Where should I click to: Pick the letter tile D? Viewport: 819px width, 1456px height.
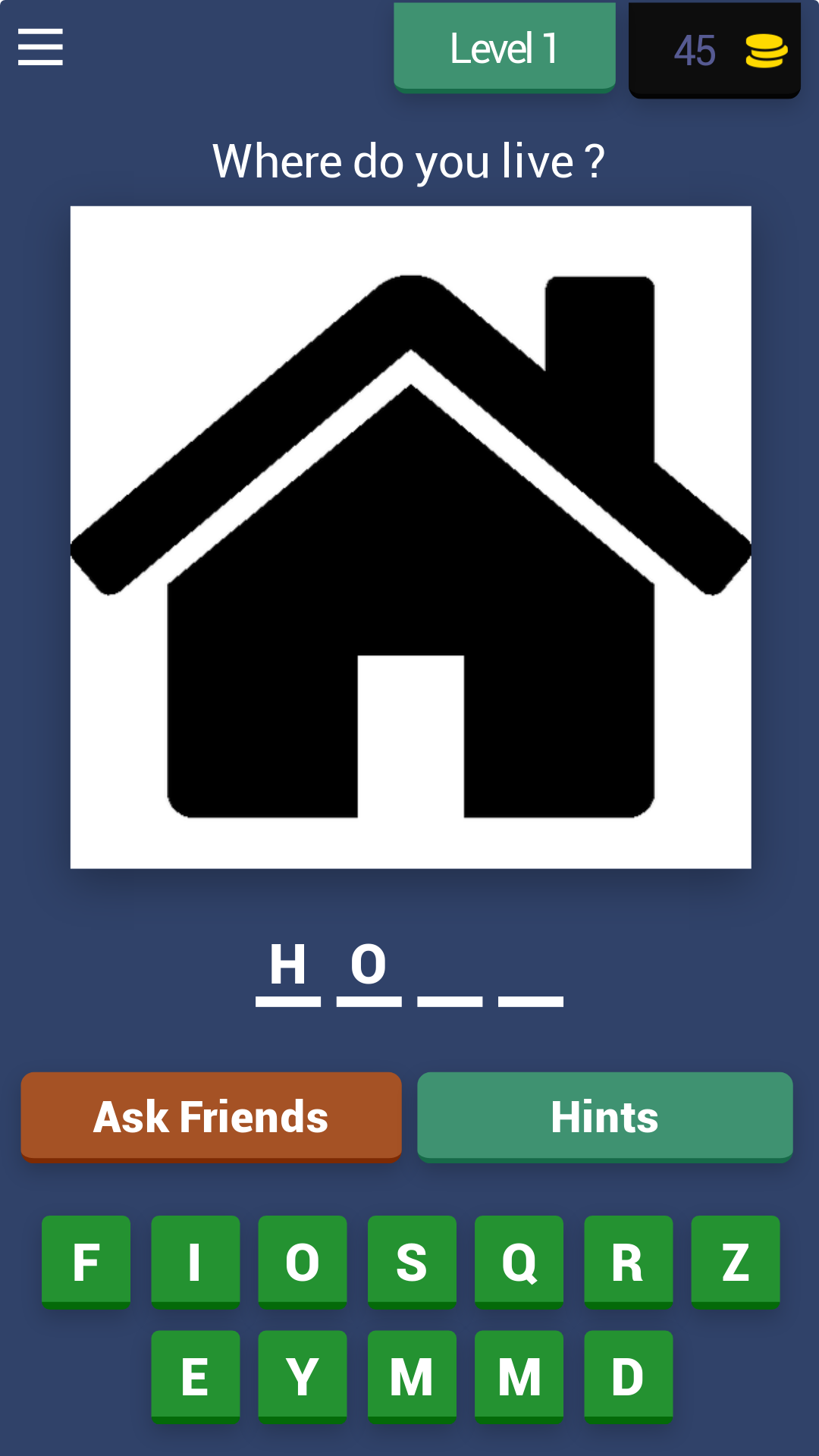pyautogui.click(x=628, y=1376)
